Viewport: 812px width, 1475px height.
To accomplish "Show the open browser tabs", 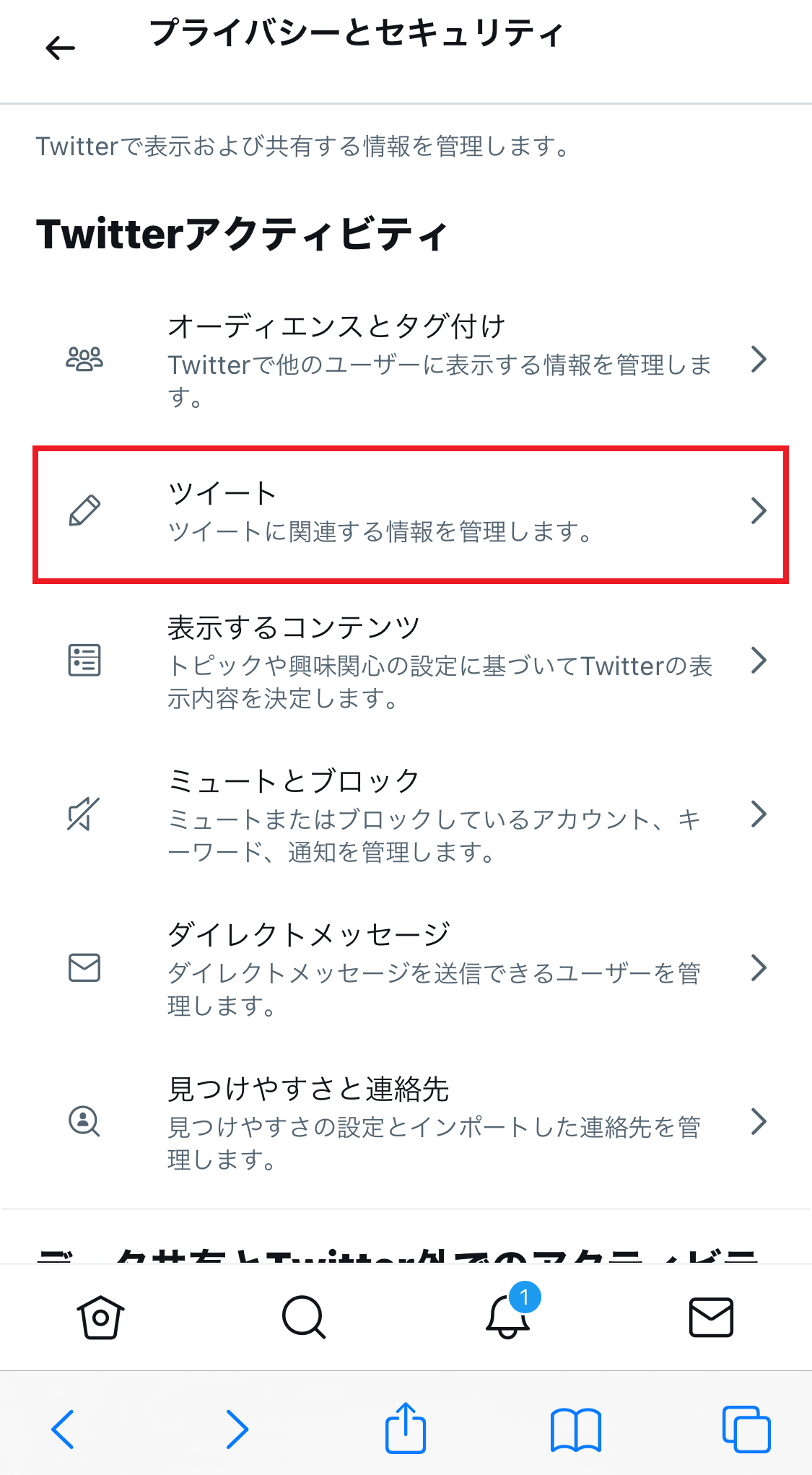I will click(x=746, y=1429).
